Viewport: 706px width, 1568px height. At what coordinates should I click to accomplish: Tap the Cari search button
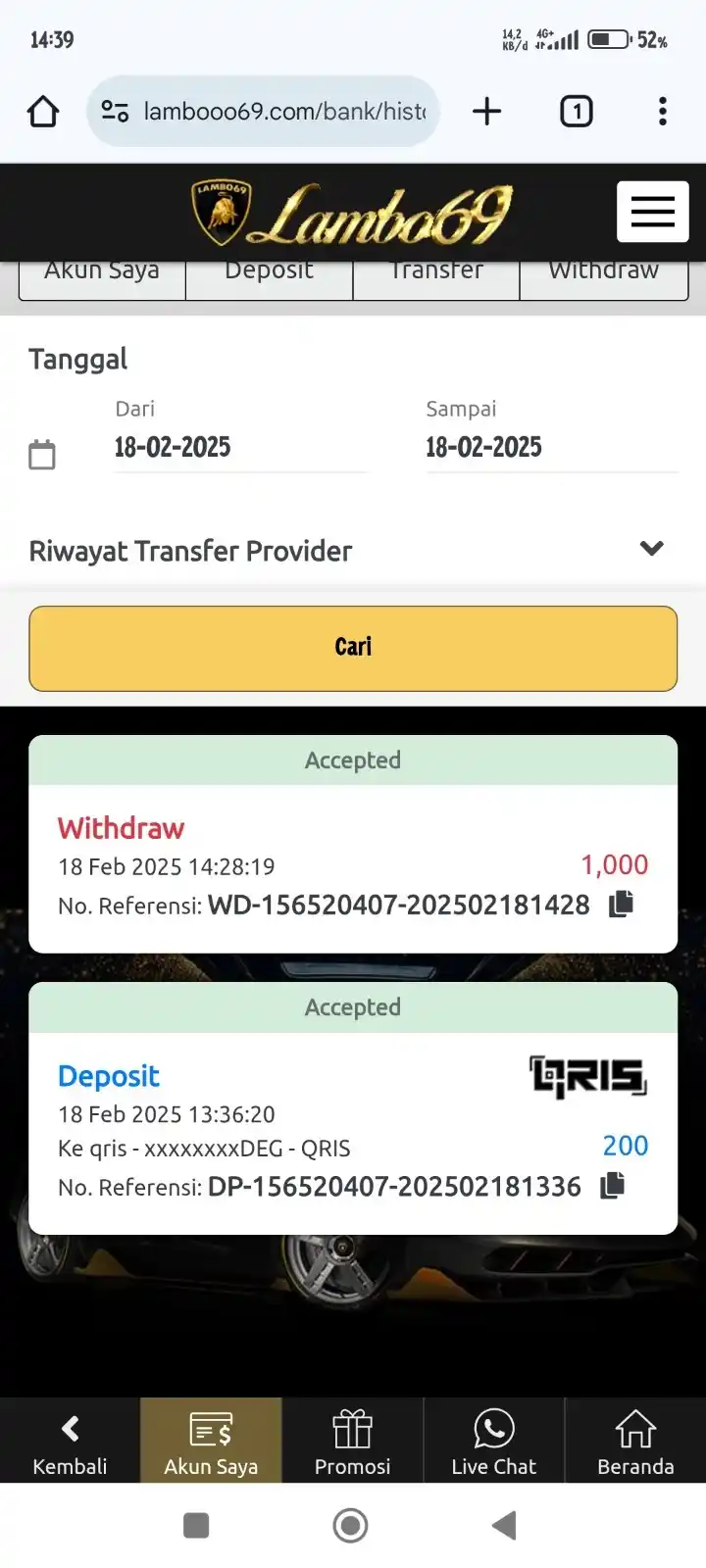pos(353,648)
